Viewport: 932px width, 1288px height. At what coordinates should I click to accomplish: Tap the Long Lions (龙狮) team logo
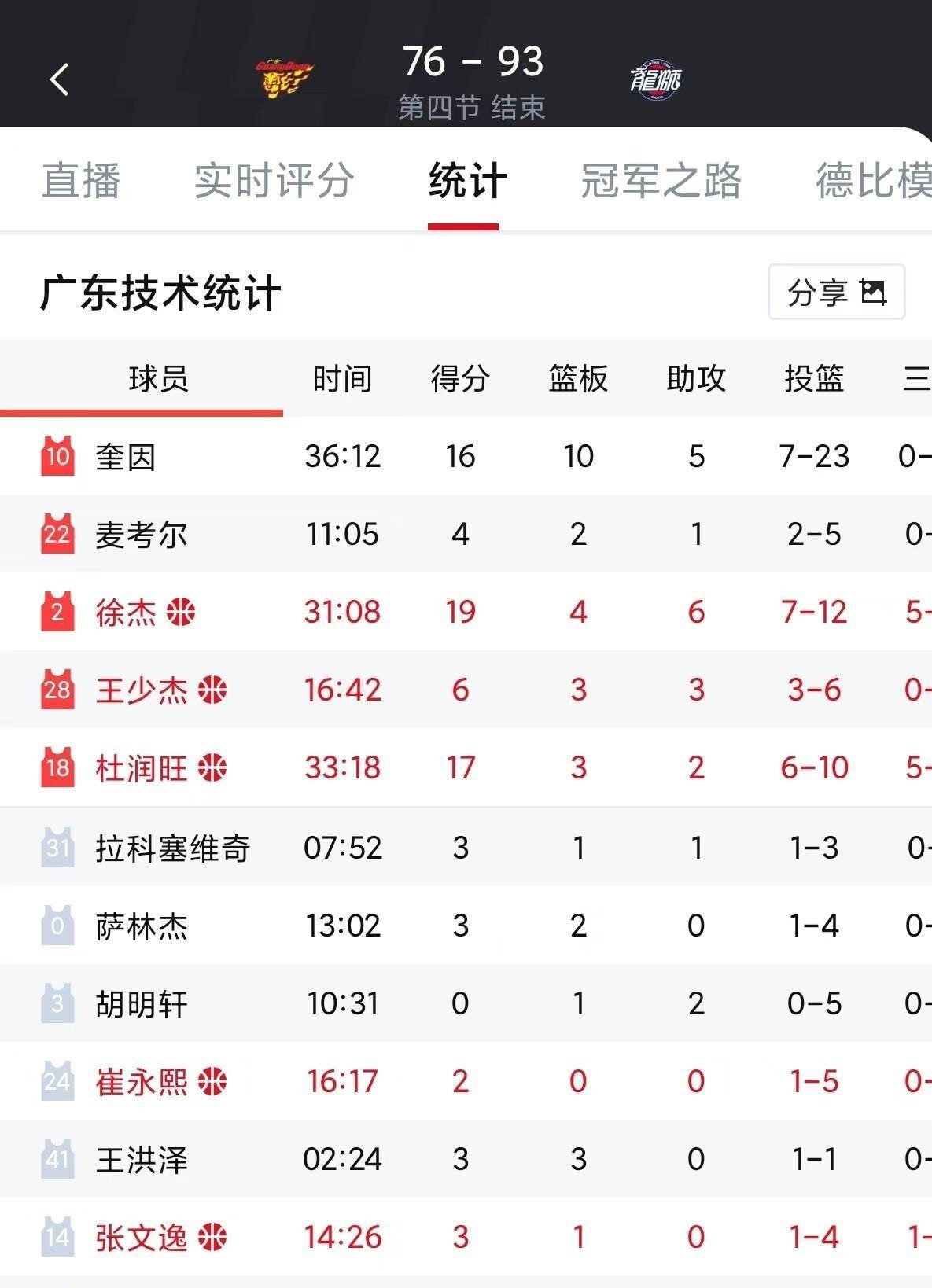pos(657,77)
